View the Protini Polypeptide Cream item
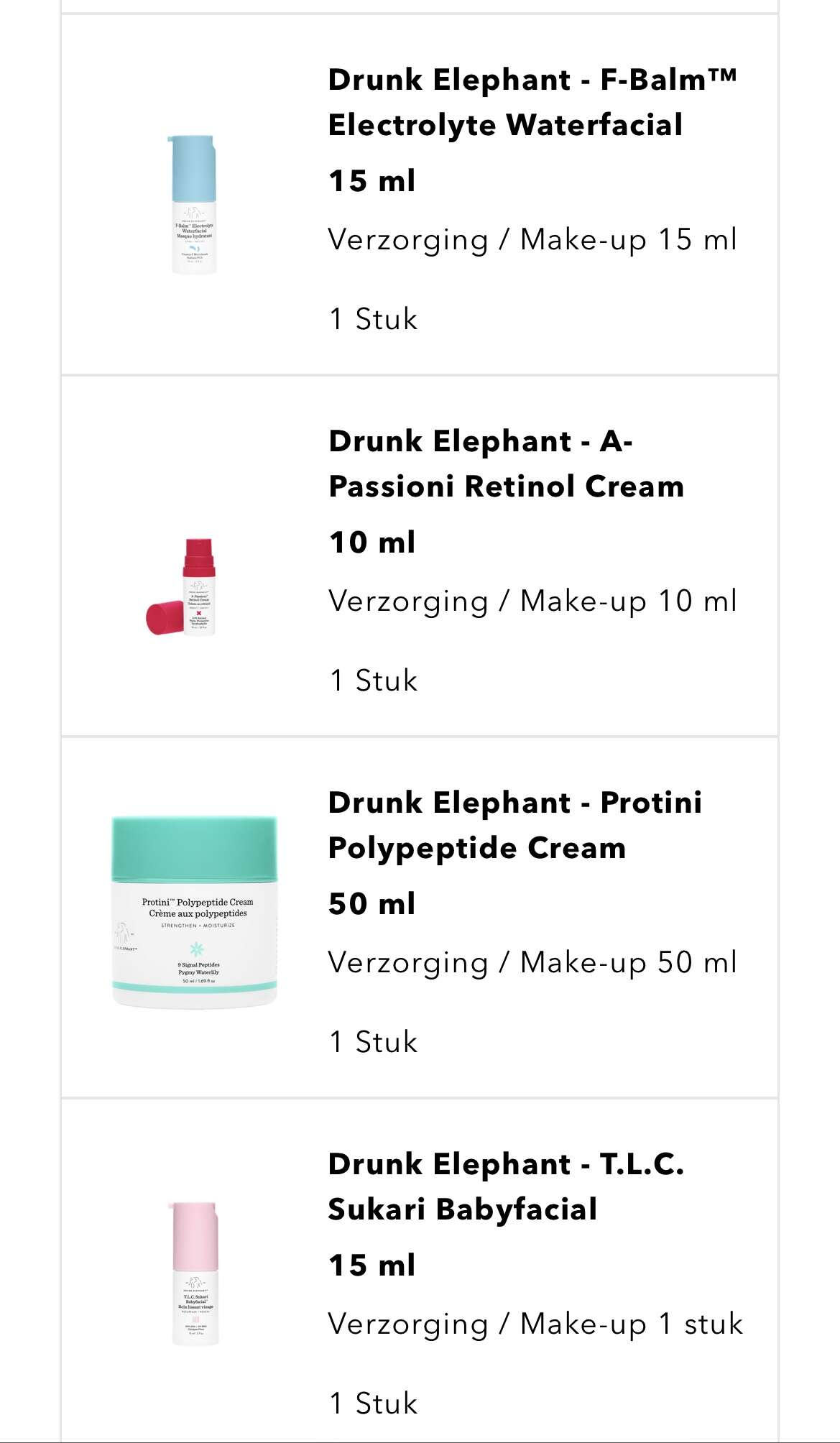 [420, 918]
